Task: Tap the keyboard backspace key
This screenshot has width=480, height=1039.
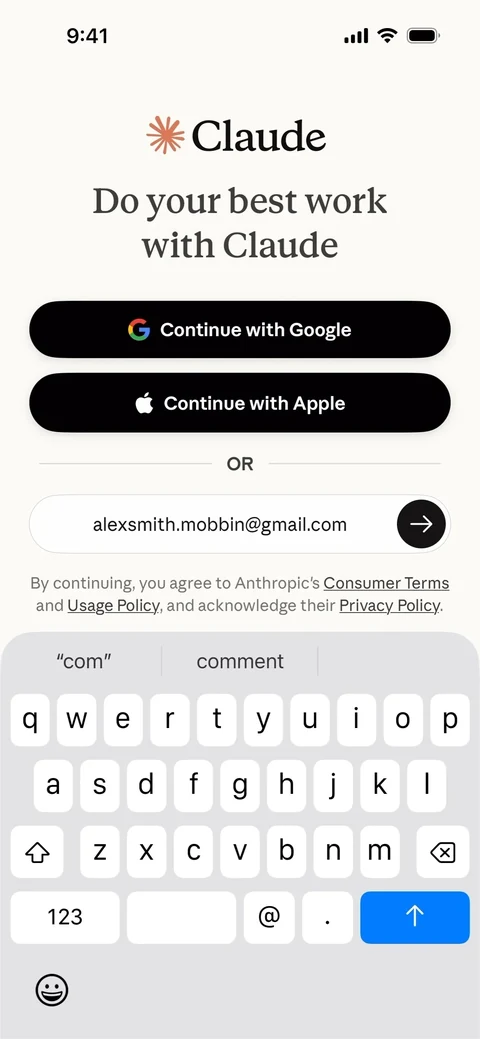Action: point(442,851)
